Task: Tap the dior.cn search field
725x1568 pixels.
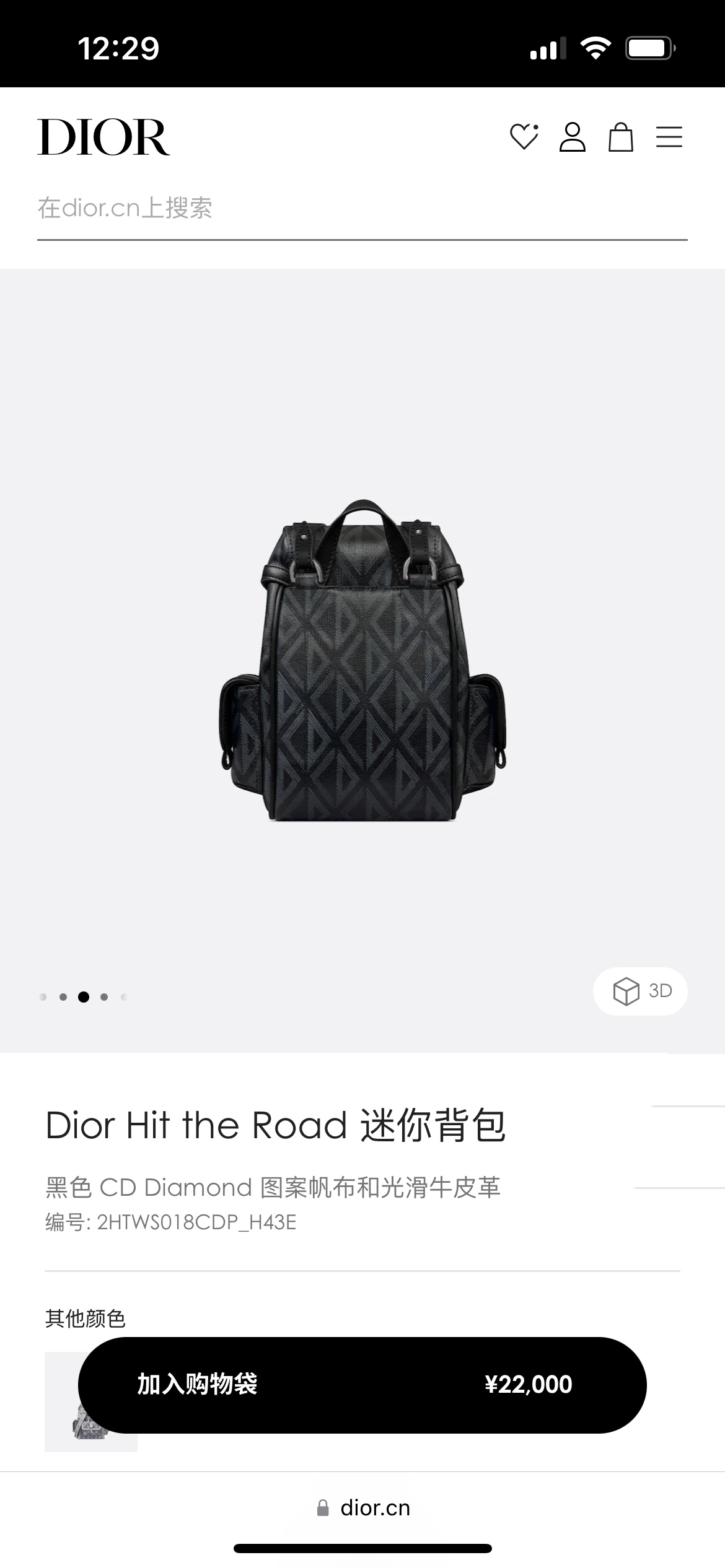Action: pyautogui.click(x=362, y=209)
